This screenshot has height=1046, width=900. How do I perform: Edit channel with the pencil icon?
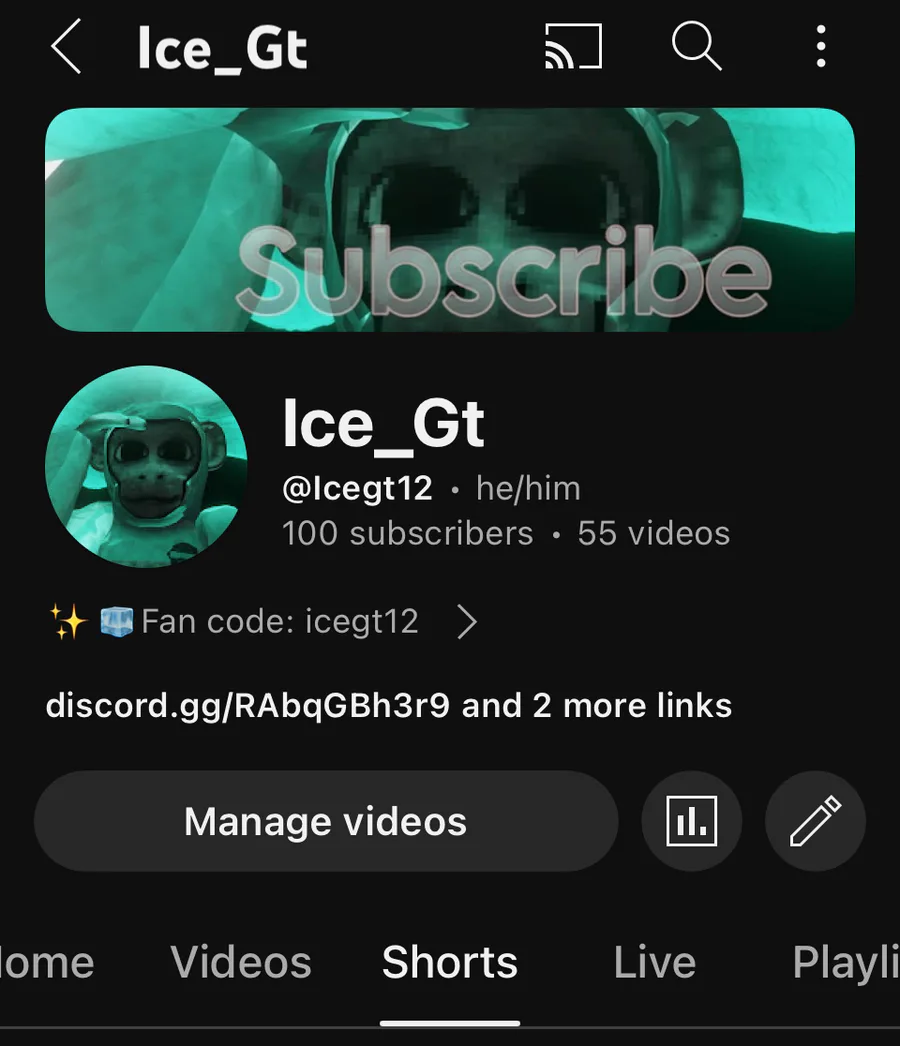coord(815,822)
